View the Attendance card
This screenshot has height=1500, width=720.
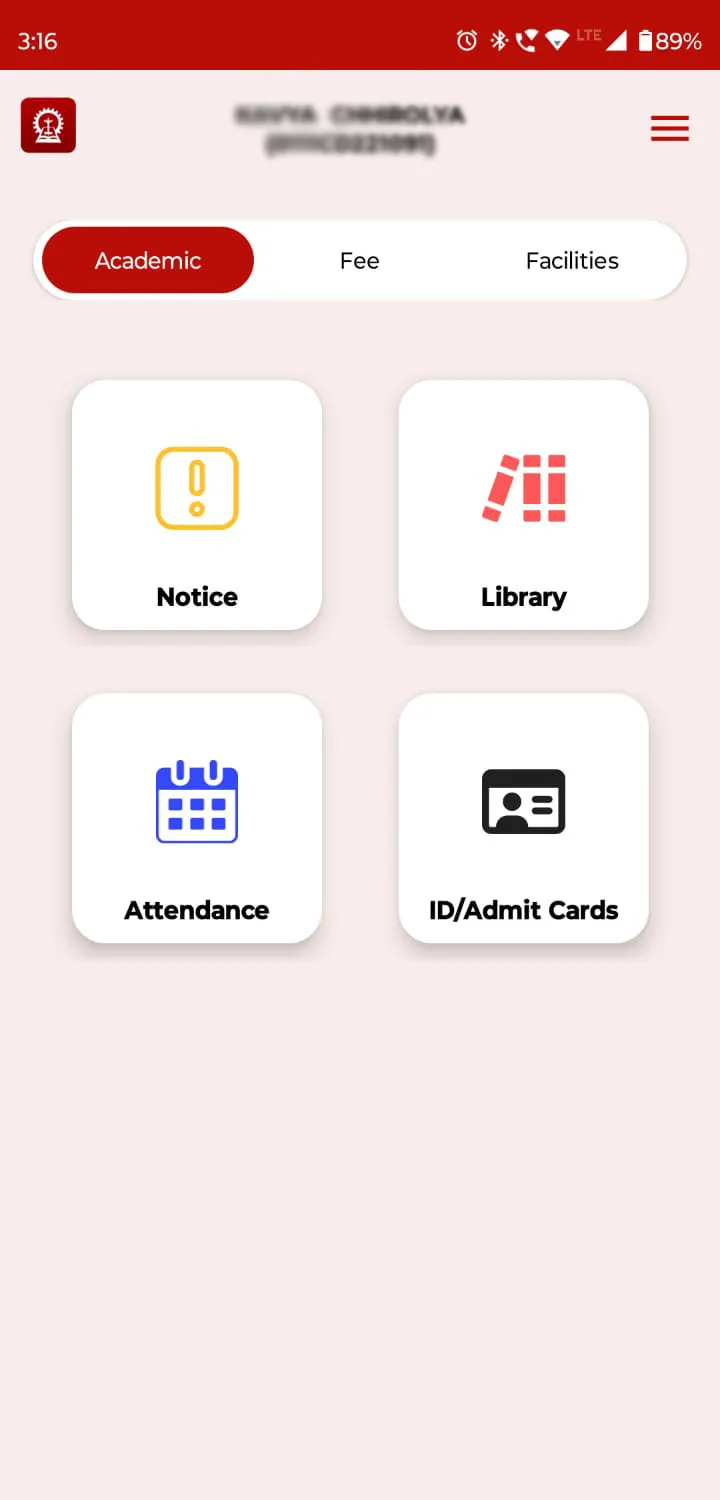pyautogui.click(x=197, y=818)
